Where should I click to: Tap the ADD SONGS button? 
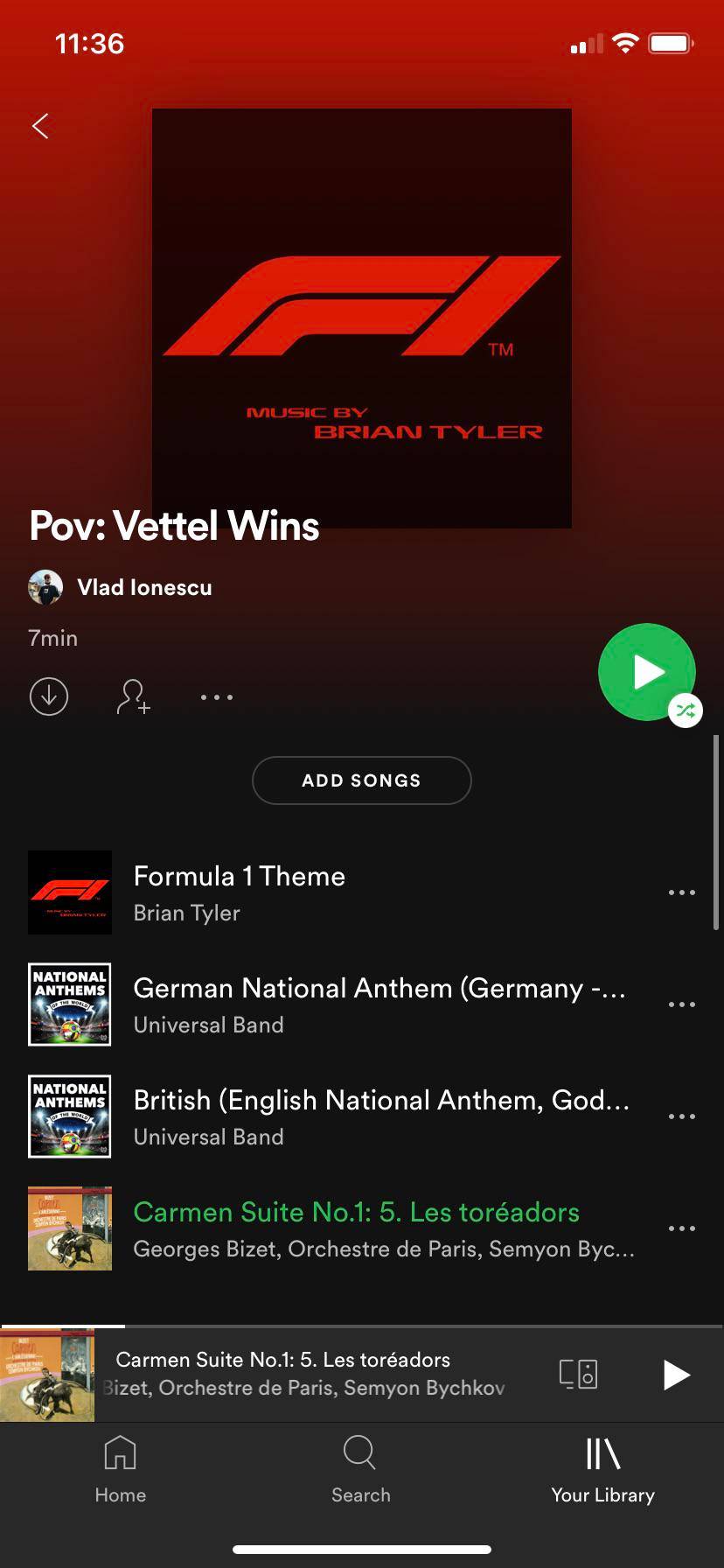pyautogui.click(x=361, y=780)
